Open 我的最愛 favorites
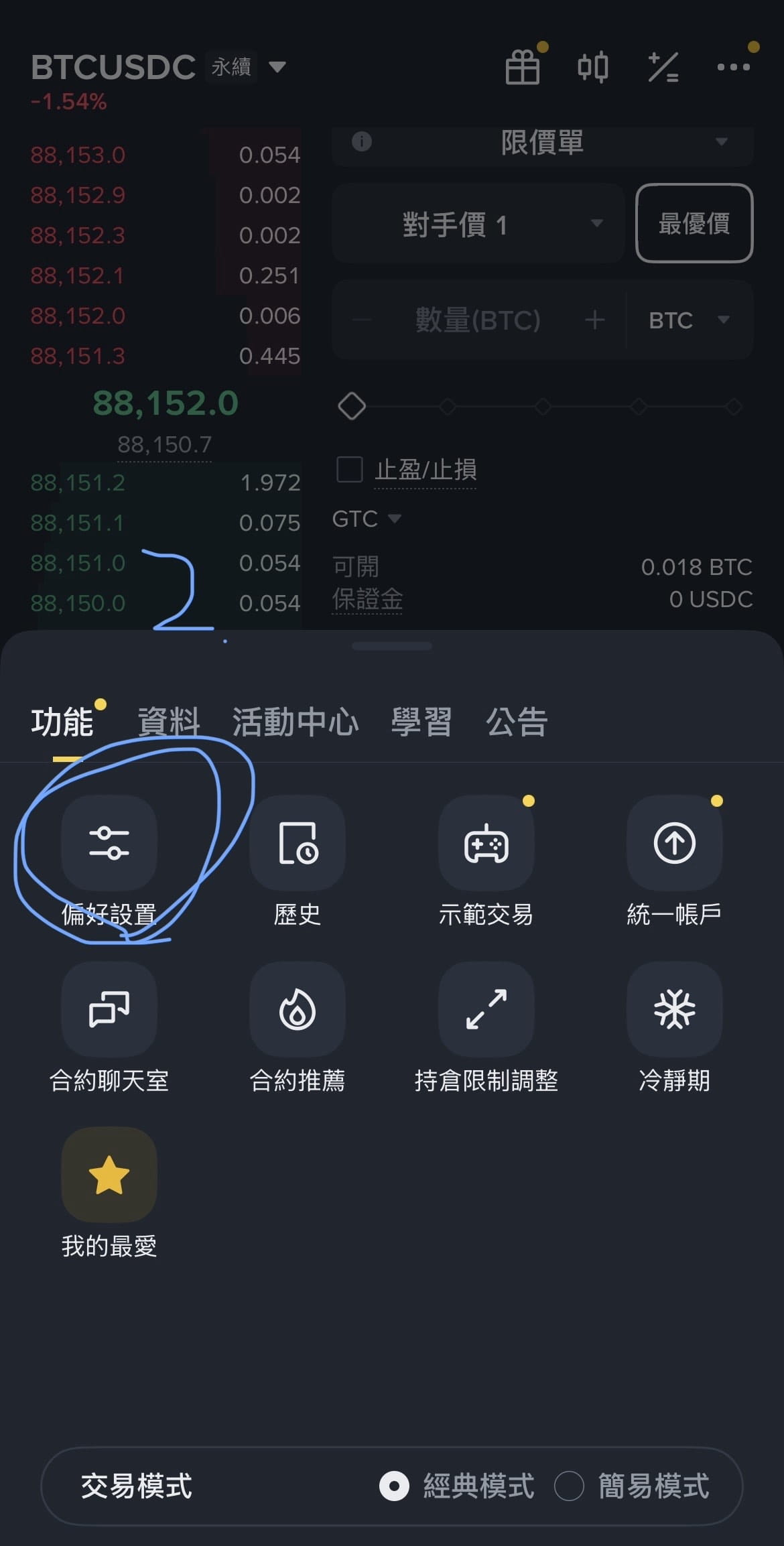 point(109,1175)
